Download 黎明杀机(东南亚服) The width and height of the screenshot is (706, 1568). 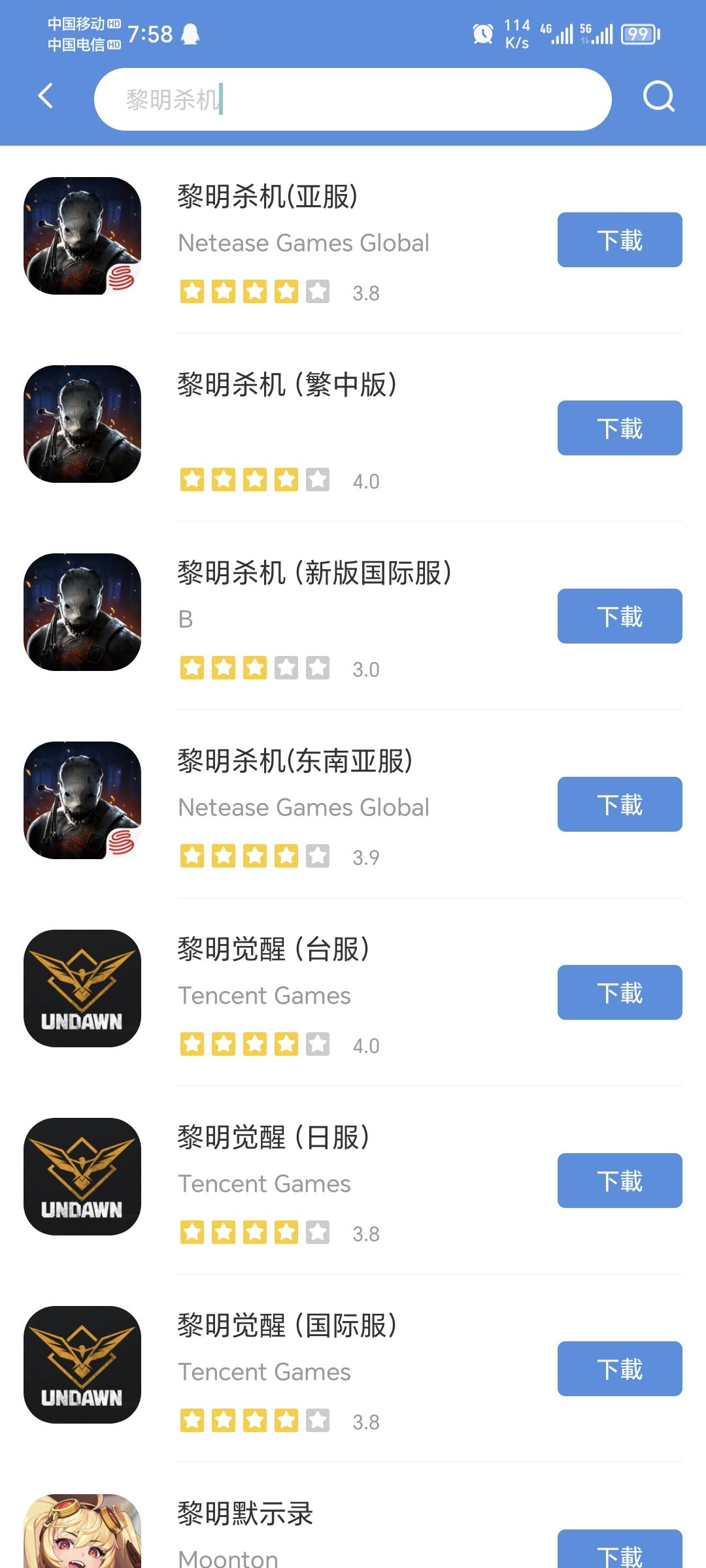619,804
